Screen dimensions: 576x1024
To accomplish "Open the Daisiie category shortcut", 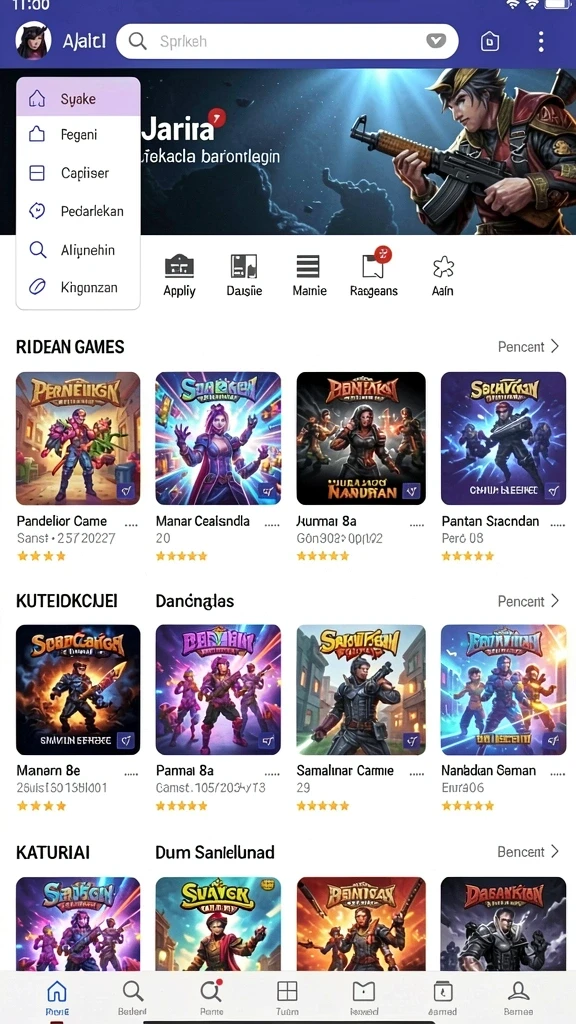I will 244,276.
